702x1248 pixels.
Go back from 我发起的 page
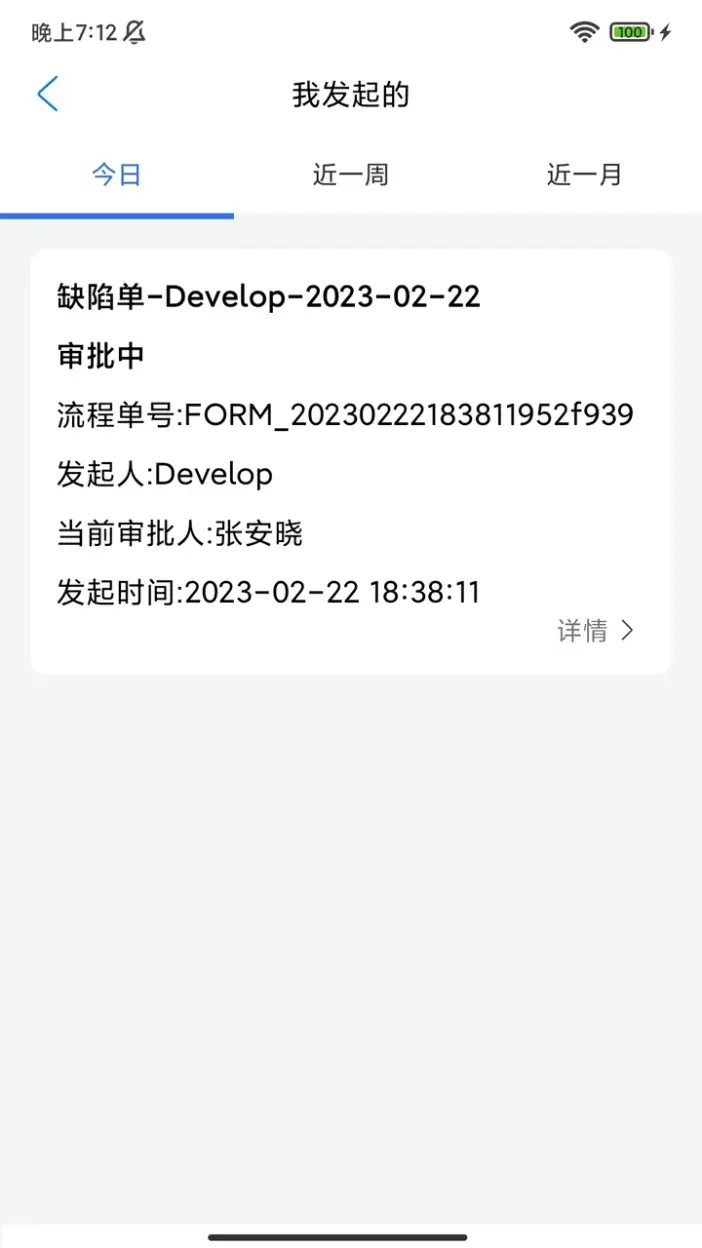(48, 95)
